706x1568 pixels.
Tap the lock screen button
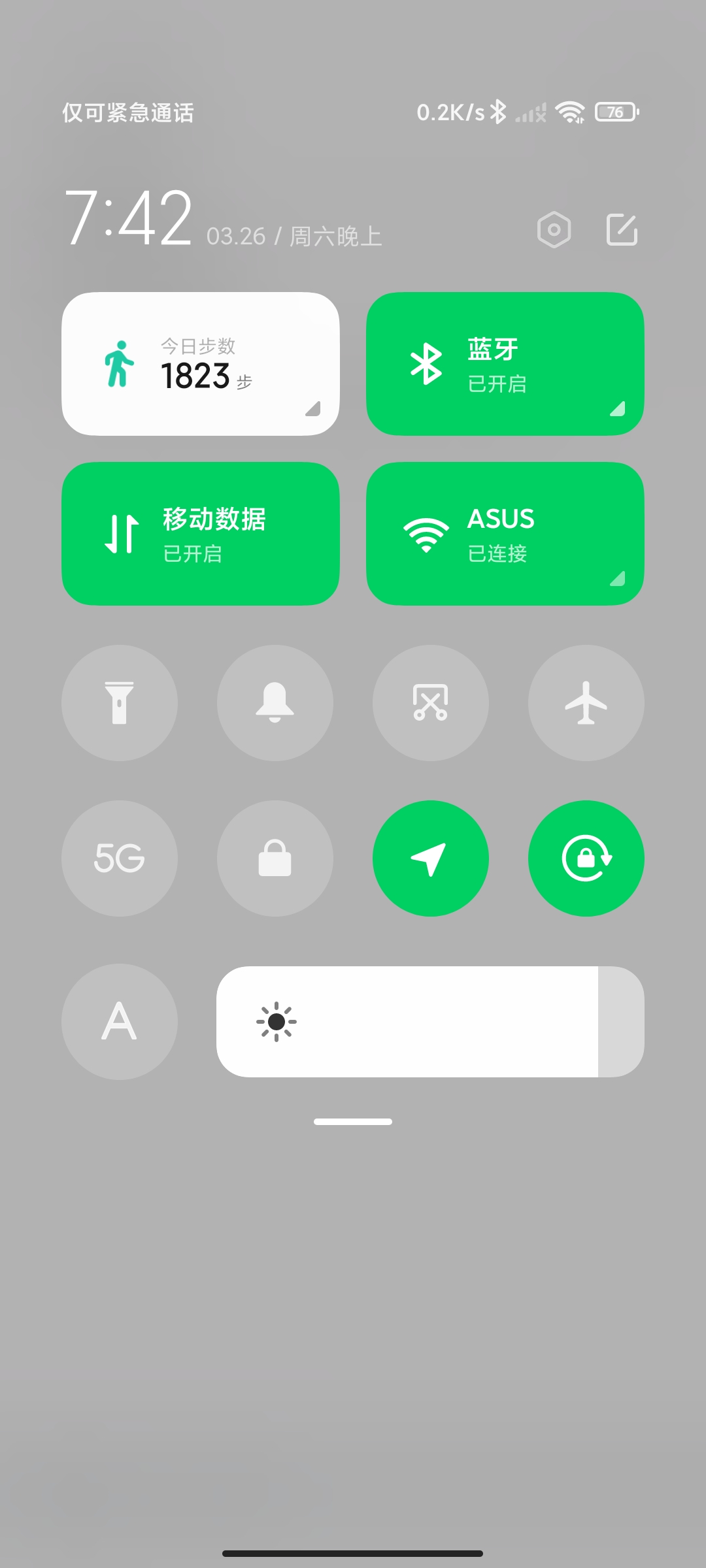pyautogui.click(x=275, y=858)
